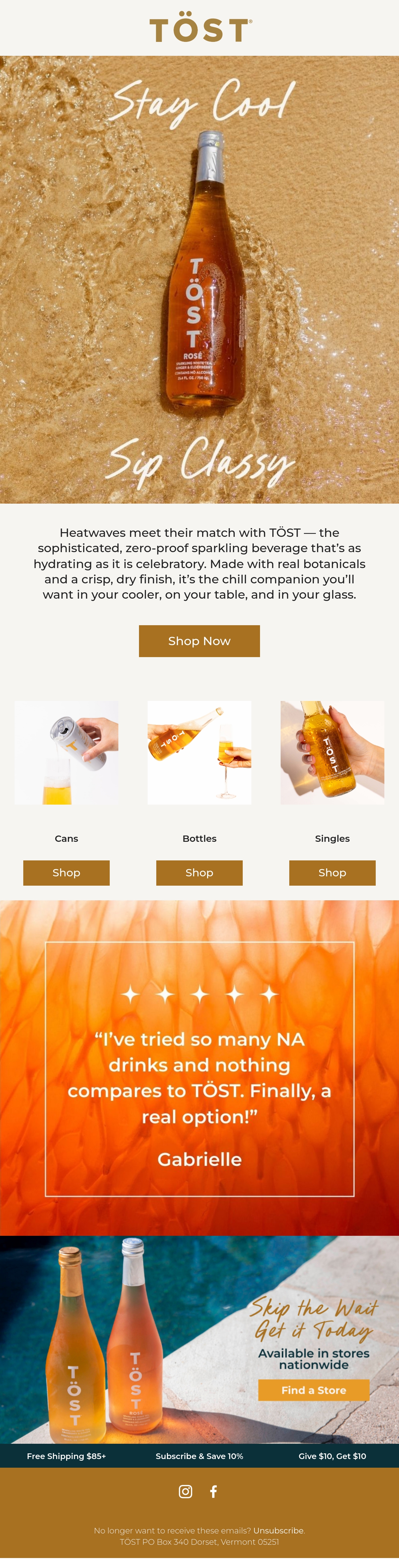Unsubscribe from these emails
The width and height of the screenshot is (399, 1568).
point(278,1530)
